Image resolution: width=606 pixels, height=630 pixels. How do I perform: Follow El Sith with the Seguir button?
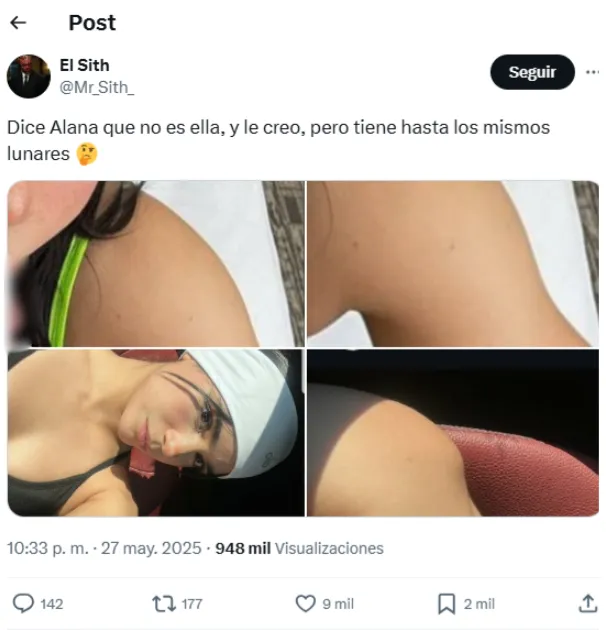click(x=532, y=72)
